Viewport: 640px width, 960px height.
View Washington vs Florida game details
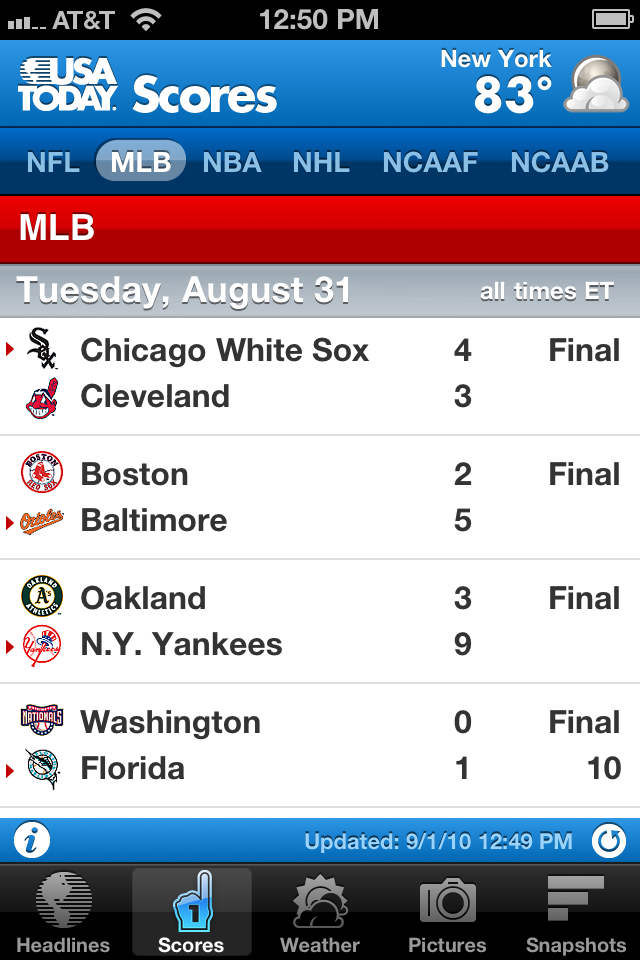pos(320,745)
